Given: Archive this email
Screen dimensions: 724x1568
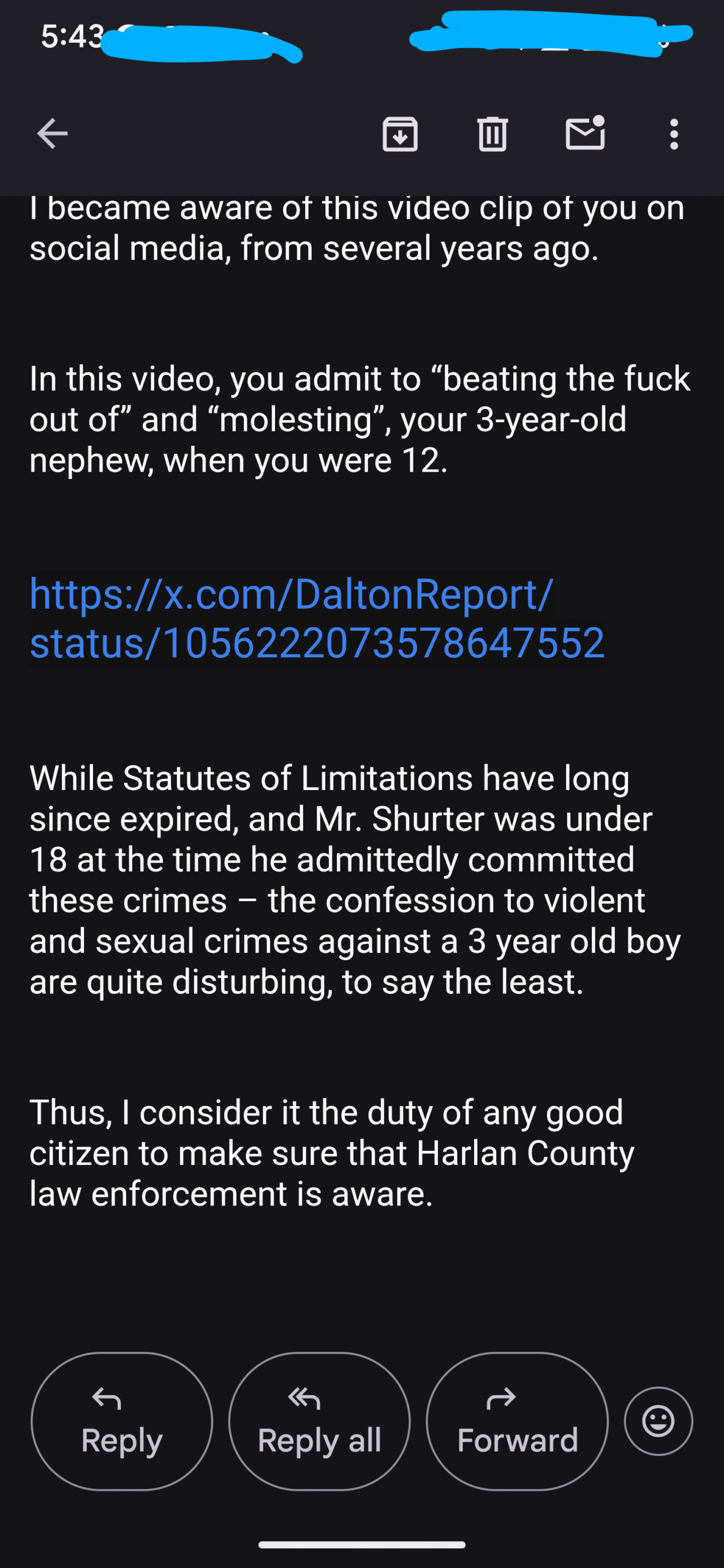Looking at the screenshot, I should click(400, 134).
